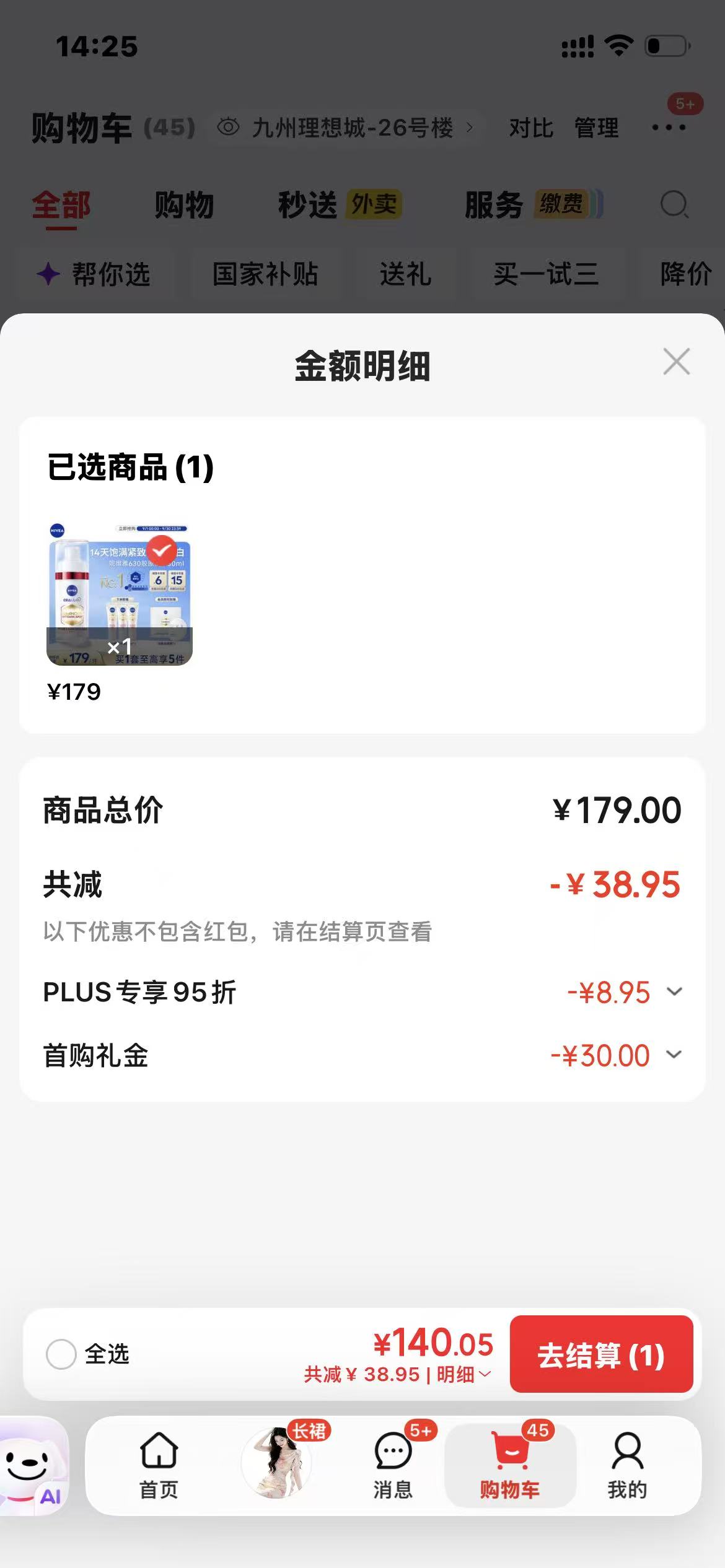725x1568 pixels.
Task: Expand the PLUS专享95折 discount details
Action: click(674, 991)
